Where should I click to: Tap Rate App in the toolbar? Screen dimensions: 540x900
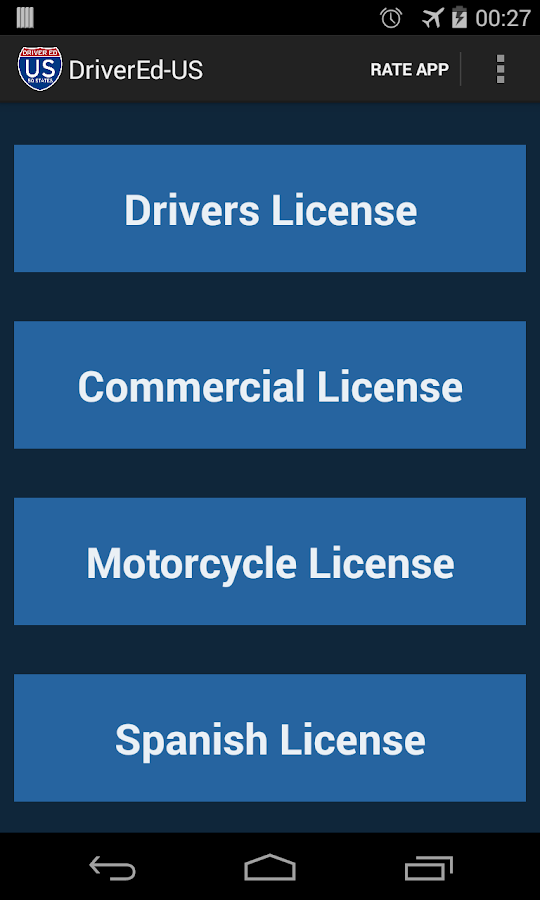coord(409,69)
